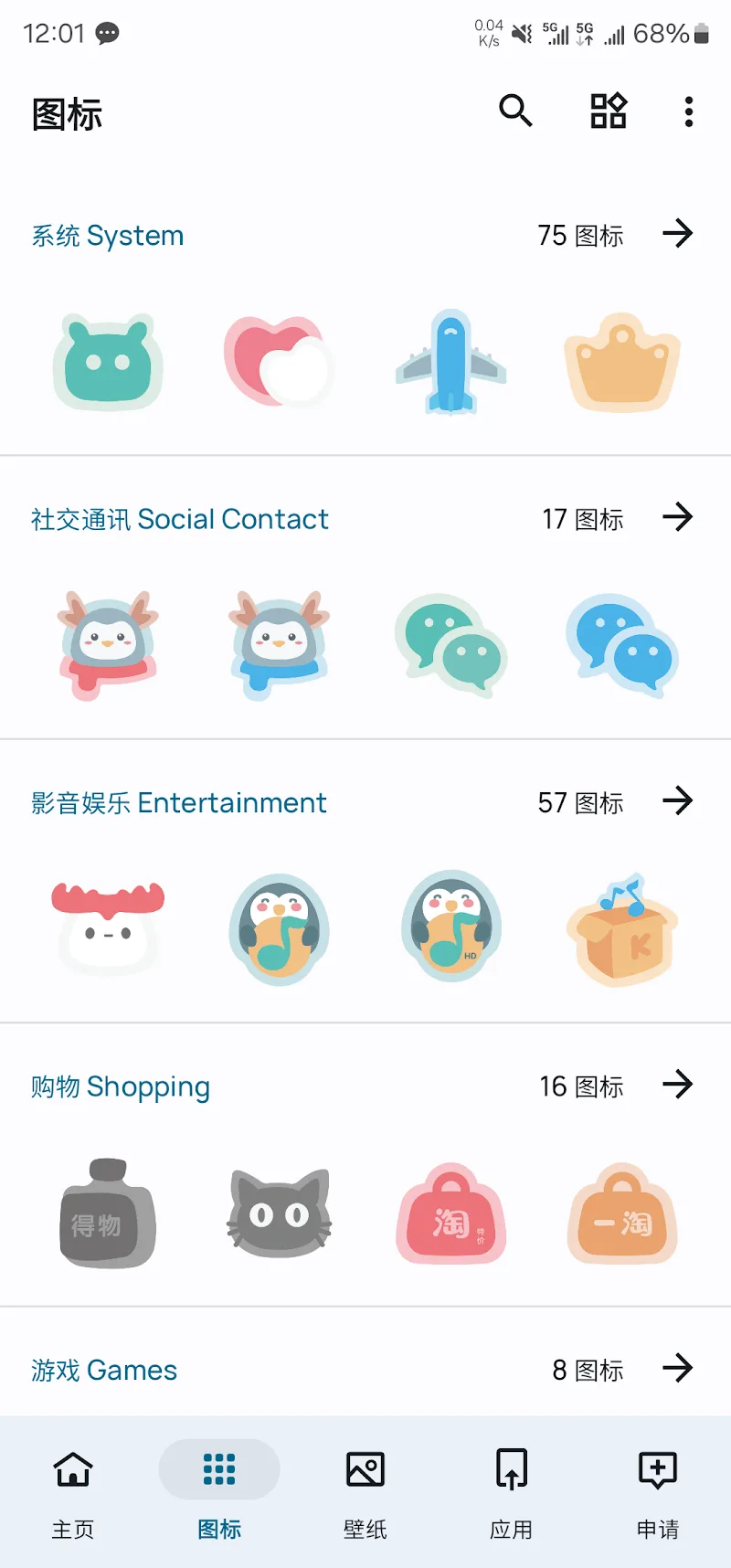Open the green chat bubbles icon
Screen dimensions: 731x1568
point(450,645)
